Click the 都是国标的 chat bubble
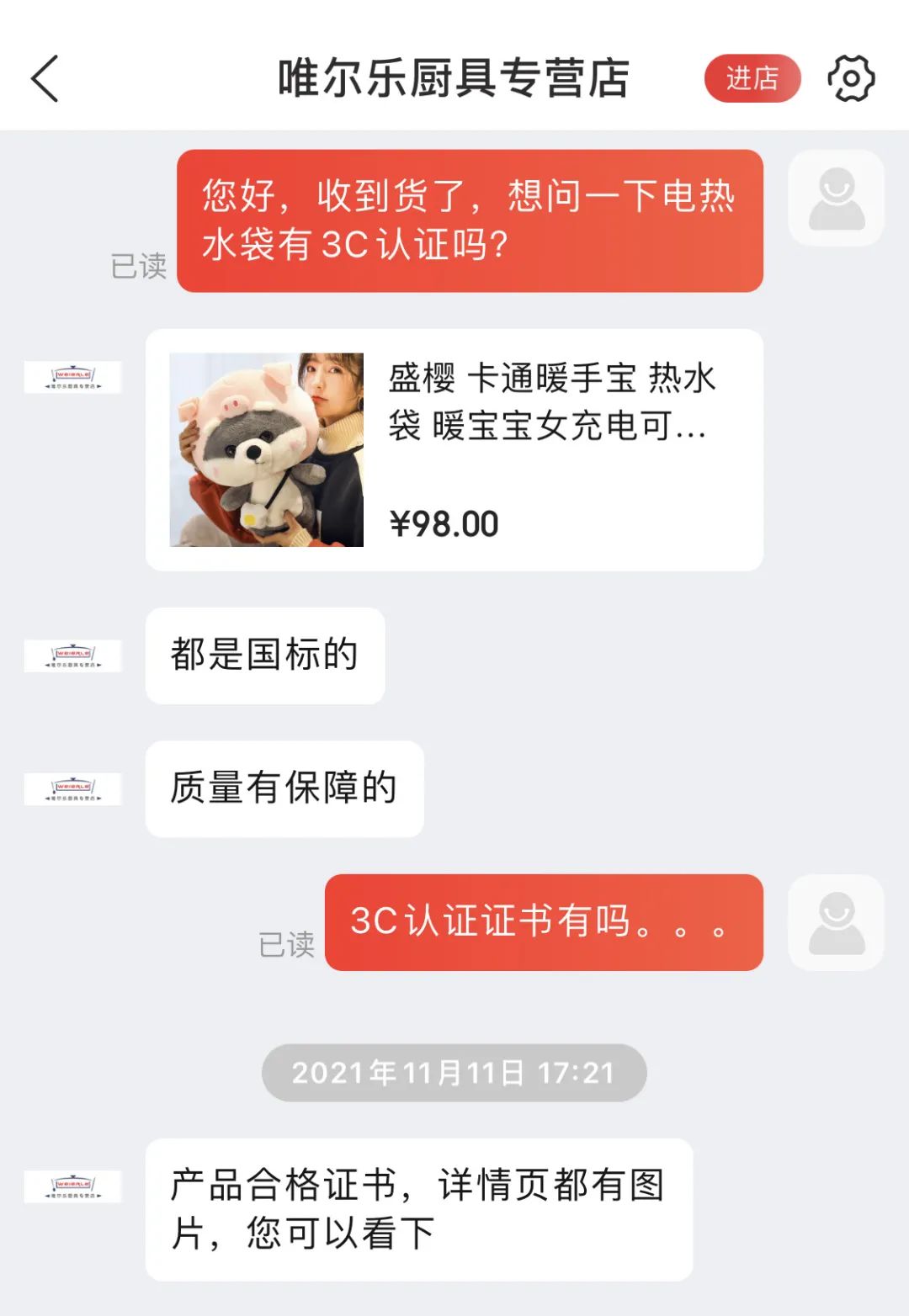 click(263, 655)
